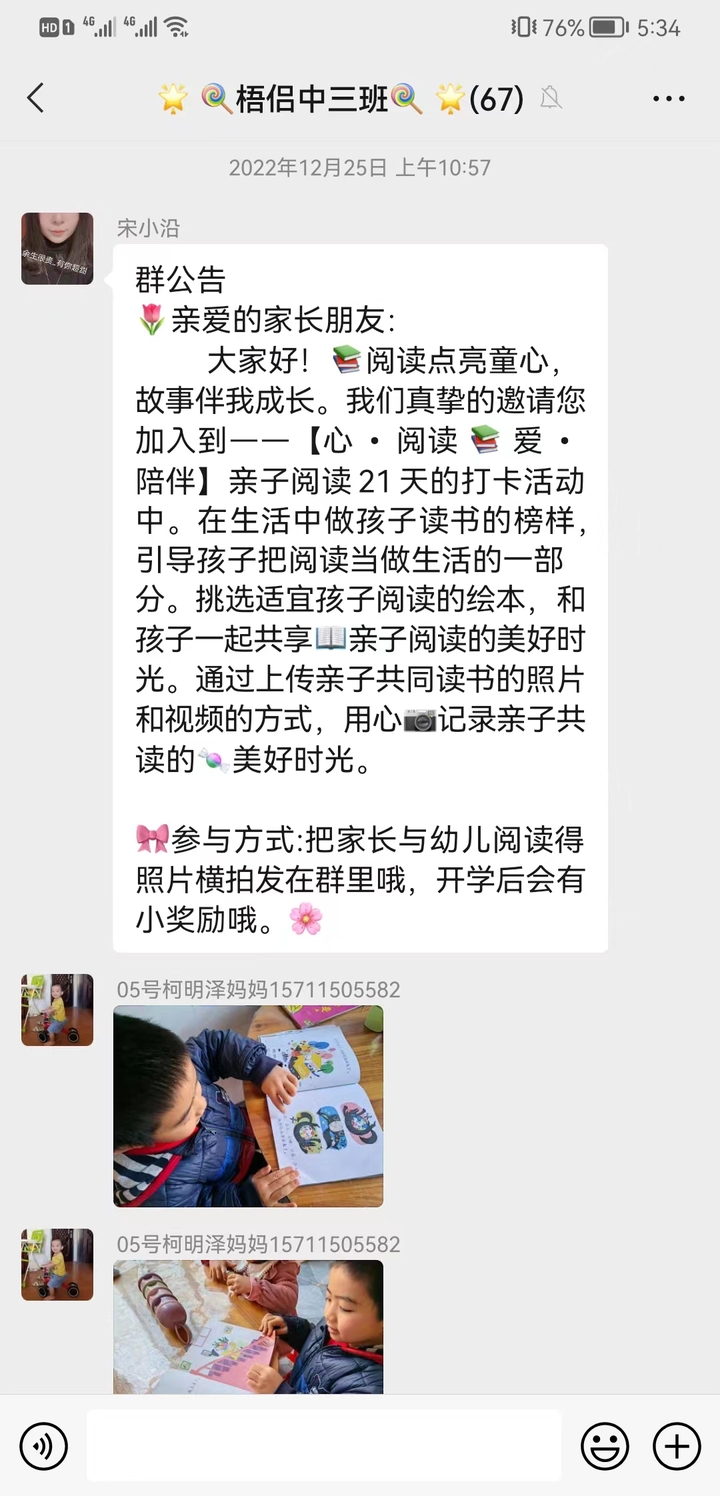The width and height of the screenshot is (720, 1496).
Task: Open the chat's three-dot menu
Action: [668, 98]
